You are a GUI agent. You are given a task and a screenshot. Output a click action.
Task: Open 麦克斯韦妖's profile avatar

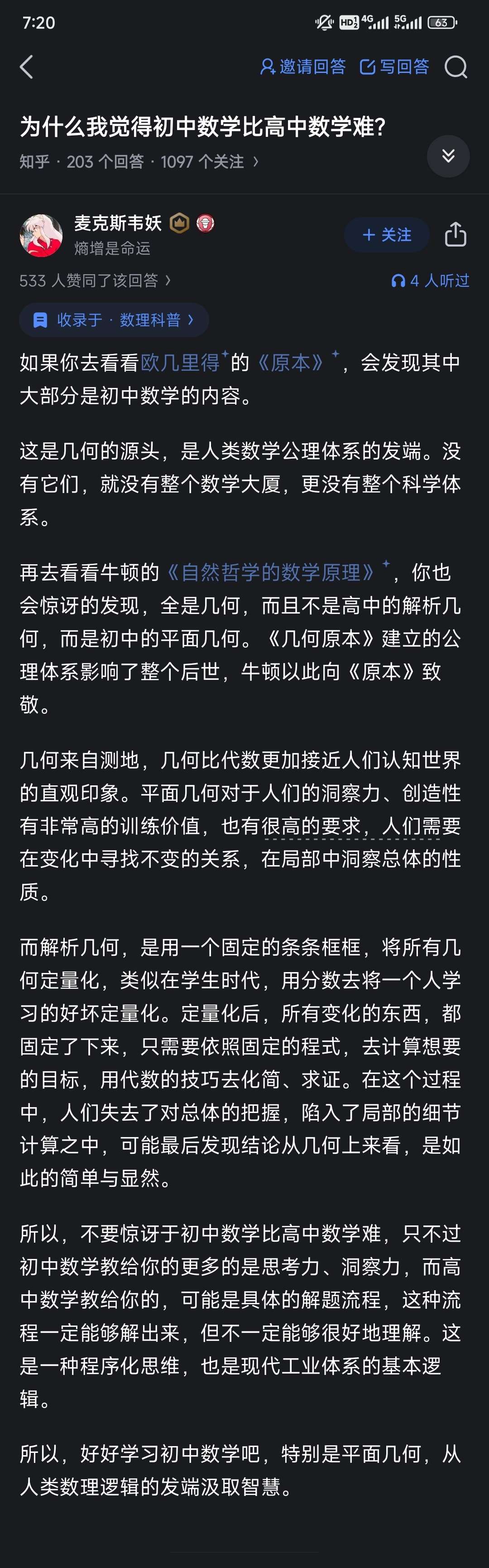(41, 235)
